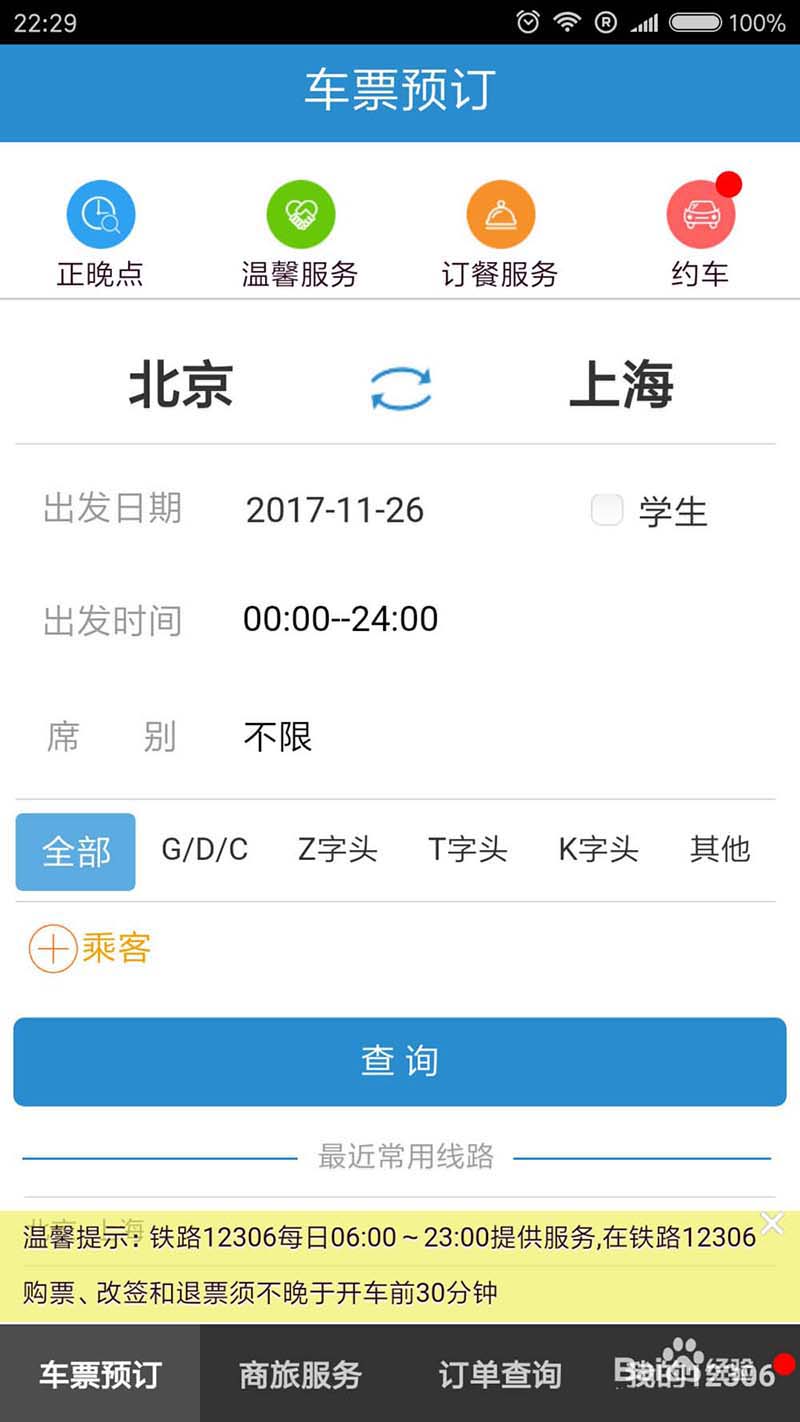Add a passenger with 乘客
Image resolution: width=800 pixels, height=1422 pixels.
(x=90, y=947)
